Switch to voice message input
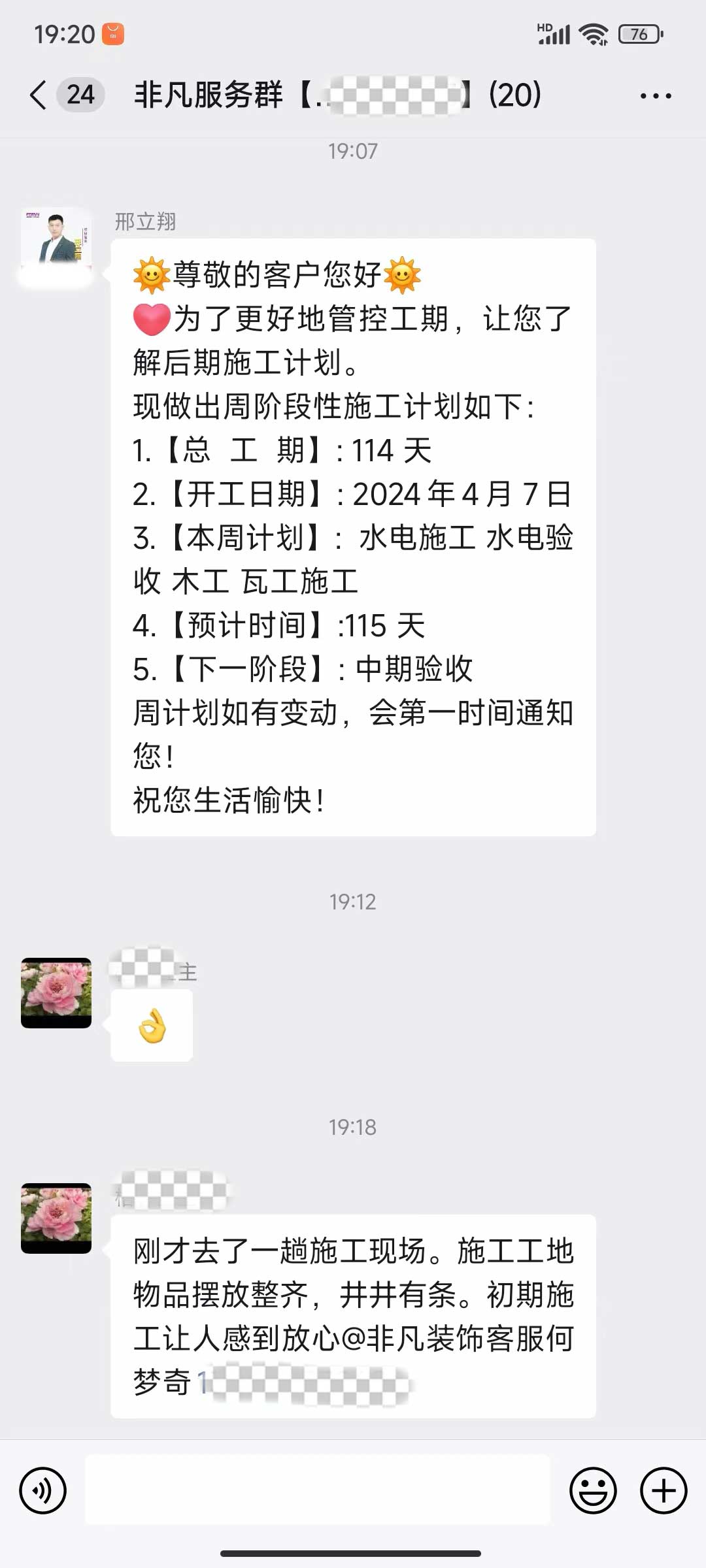 coord(43,1490)
